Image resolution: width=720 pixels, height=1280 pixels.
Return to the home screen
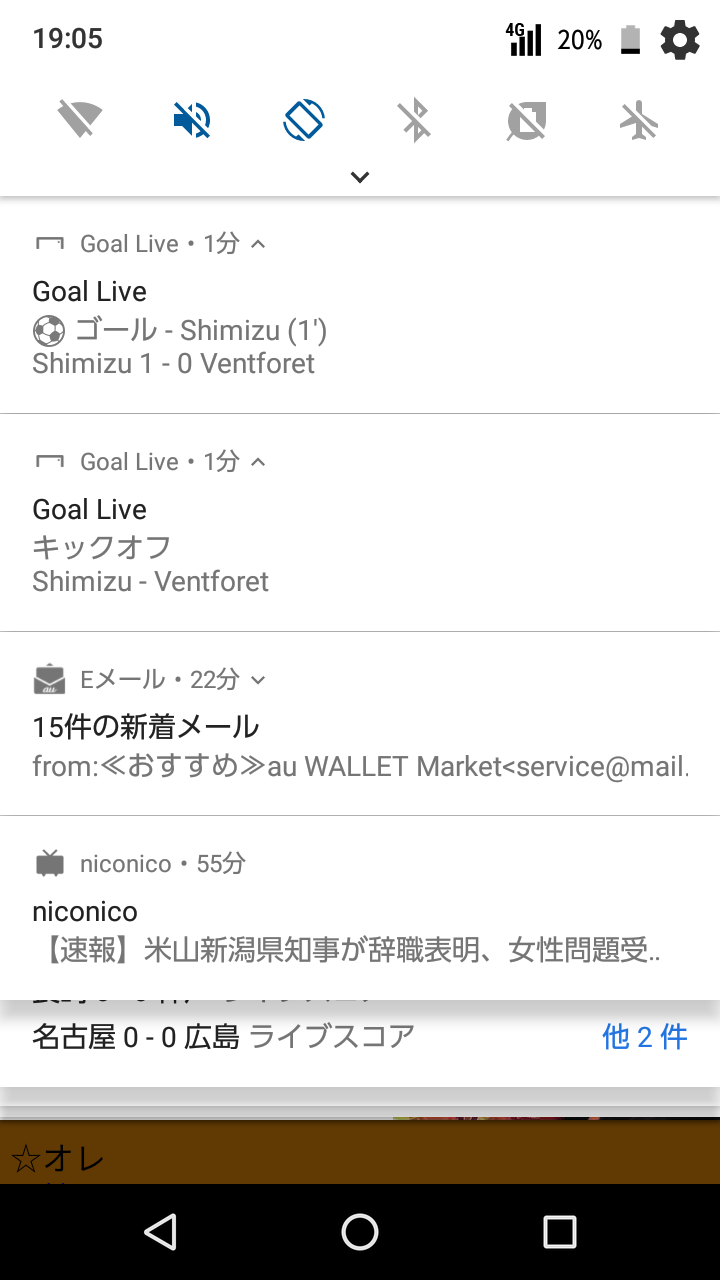[x=360, y=1232]
